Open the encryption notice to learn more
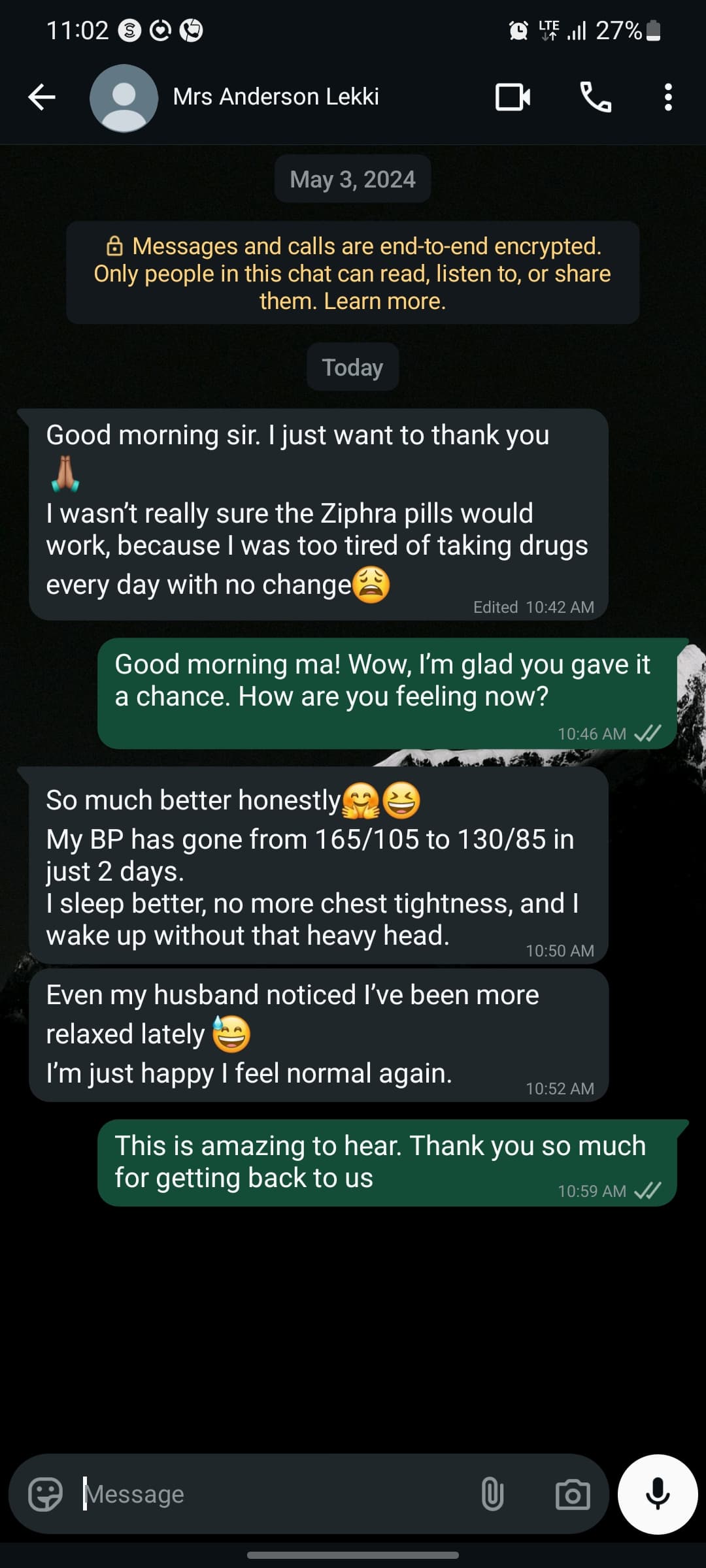Image resolution: width=706 pixels, height=1568 pixels. (x=352, y=273)
